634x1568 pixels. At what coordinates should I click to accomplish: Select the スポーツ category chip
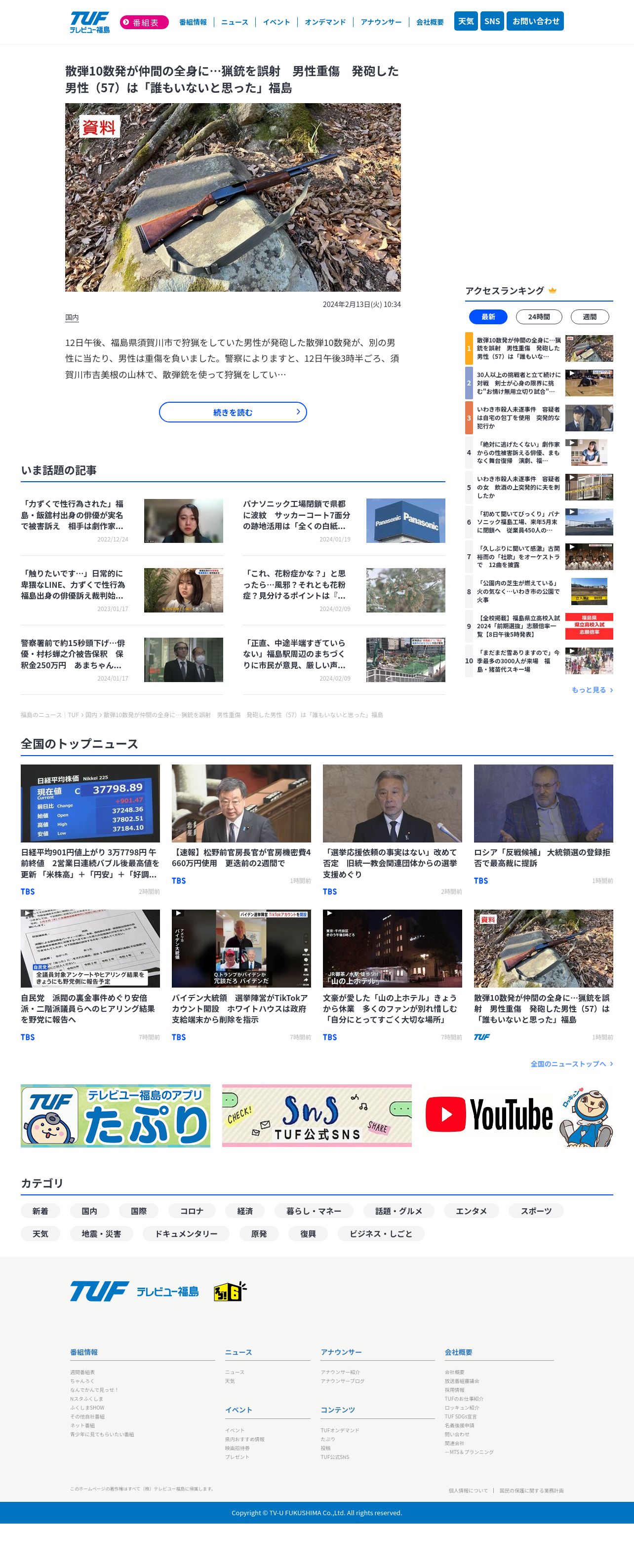pos(535,1211)
